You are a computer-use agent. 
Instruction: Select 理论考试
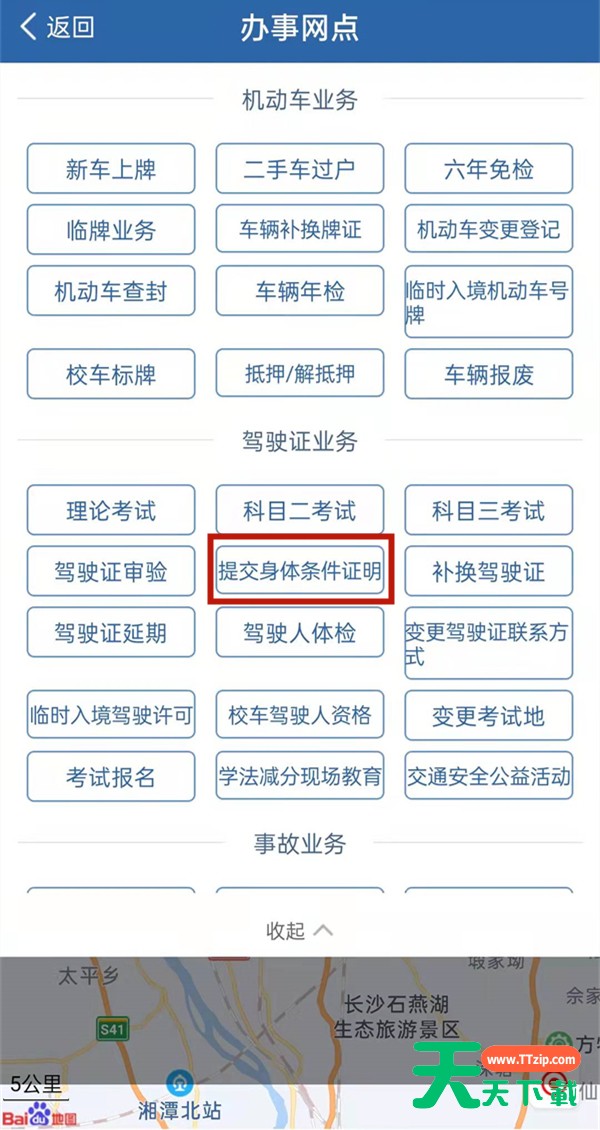pos(111,510)
